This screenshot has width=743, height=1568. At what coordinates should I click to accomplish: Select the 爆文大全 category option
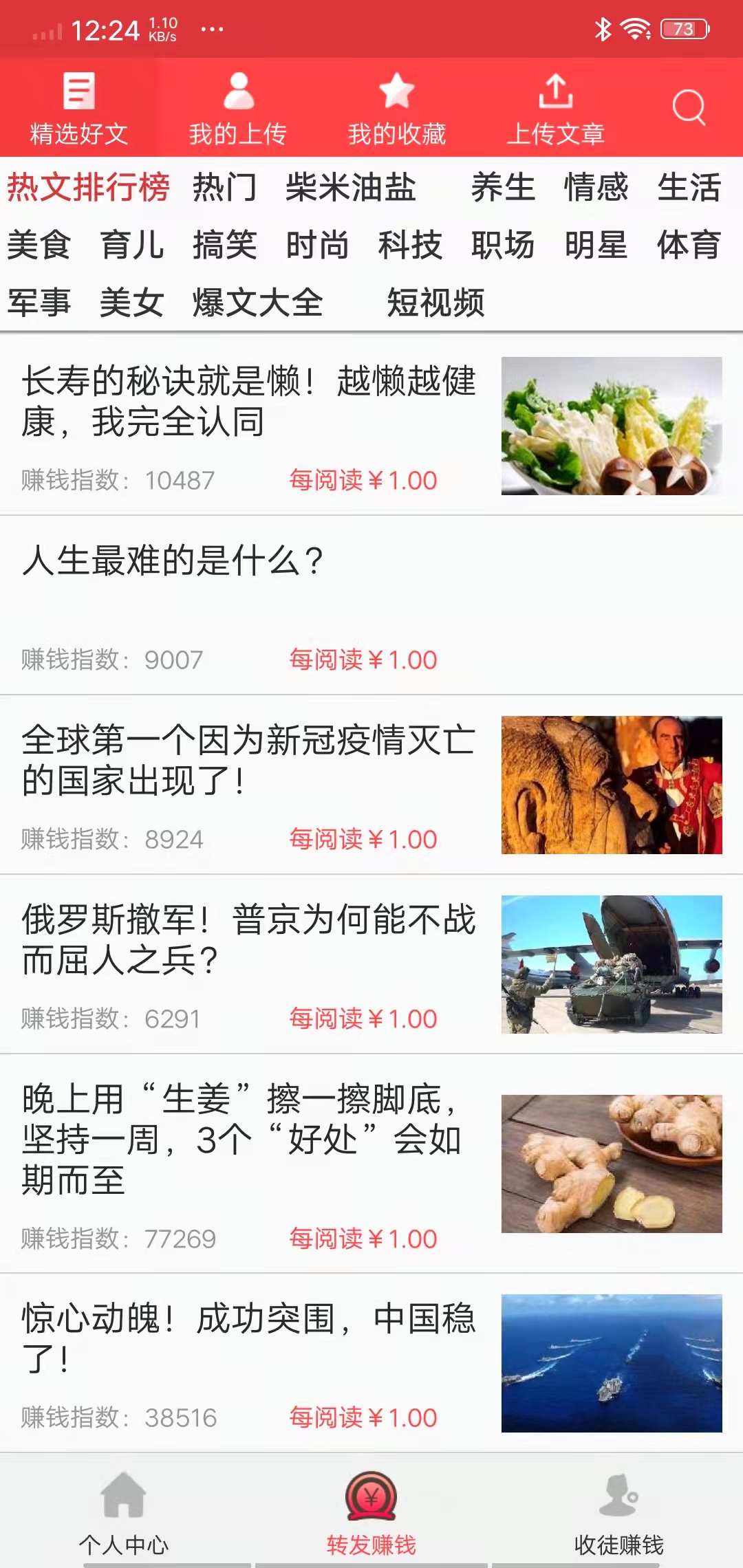pos(257,303)
